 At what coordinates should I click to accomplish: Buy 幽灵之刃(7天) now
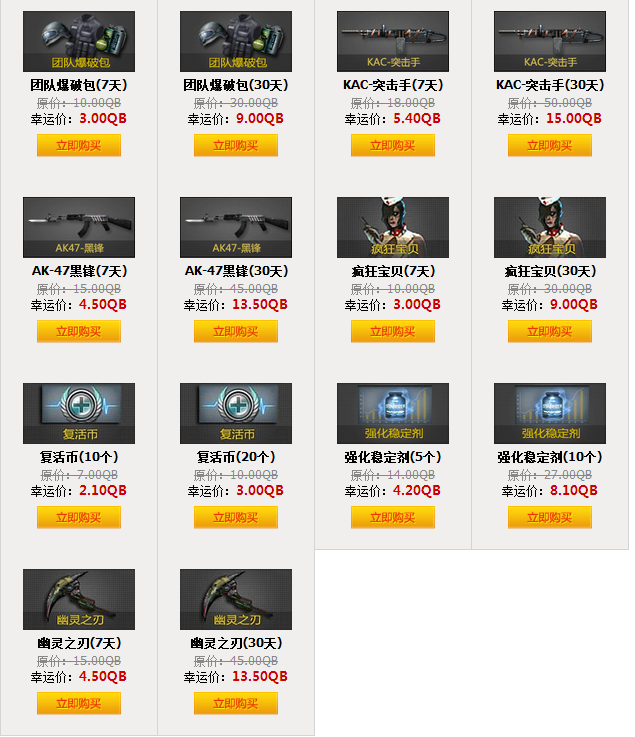[79, 703]
